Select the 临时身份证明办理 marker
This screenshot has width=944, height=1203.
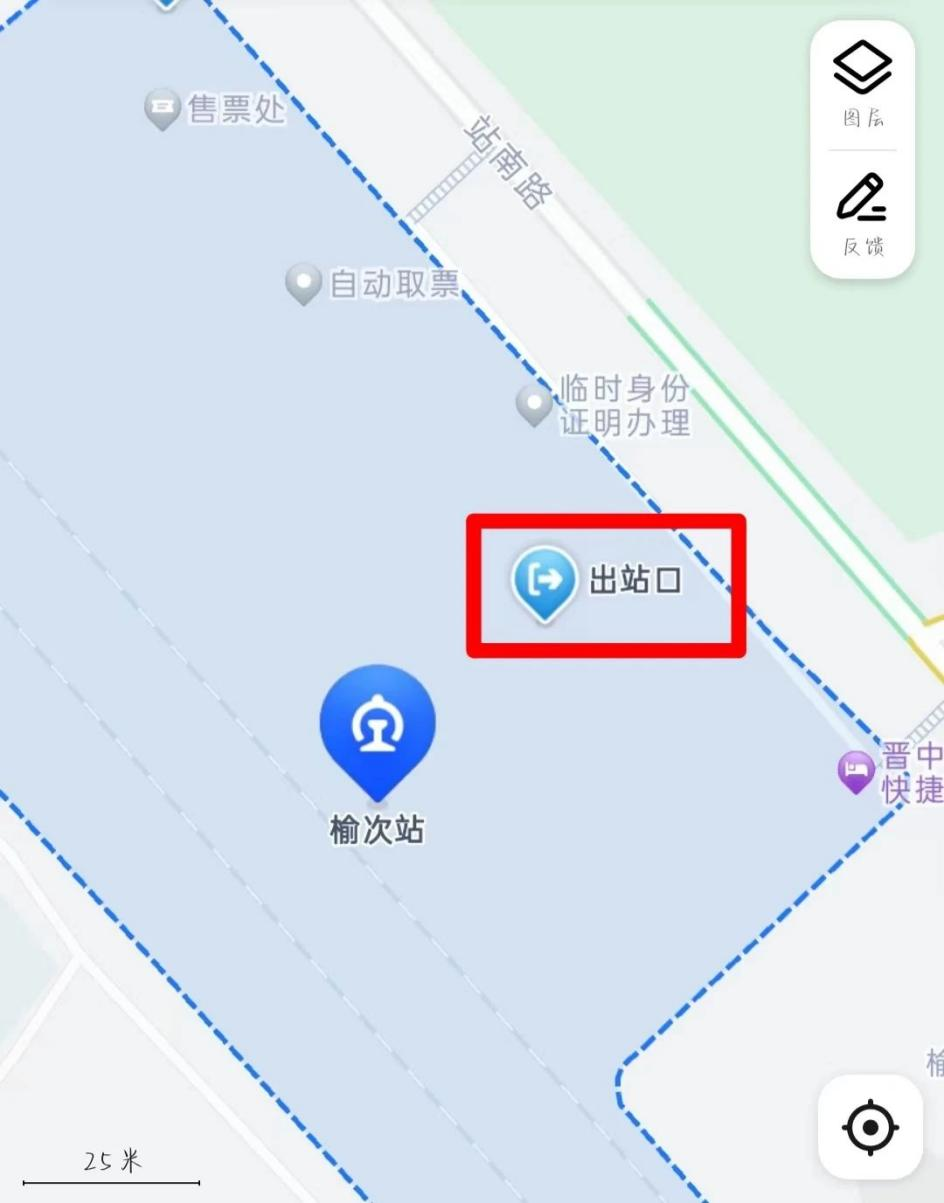click(x=534, y=405)
